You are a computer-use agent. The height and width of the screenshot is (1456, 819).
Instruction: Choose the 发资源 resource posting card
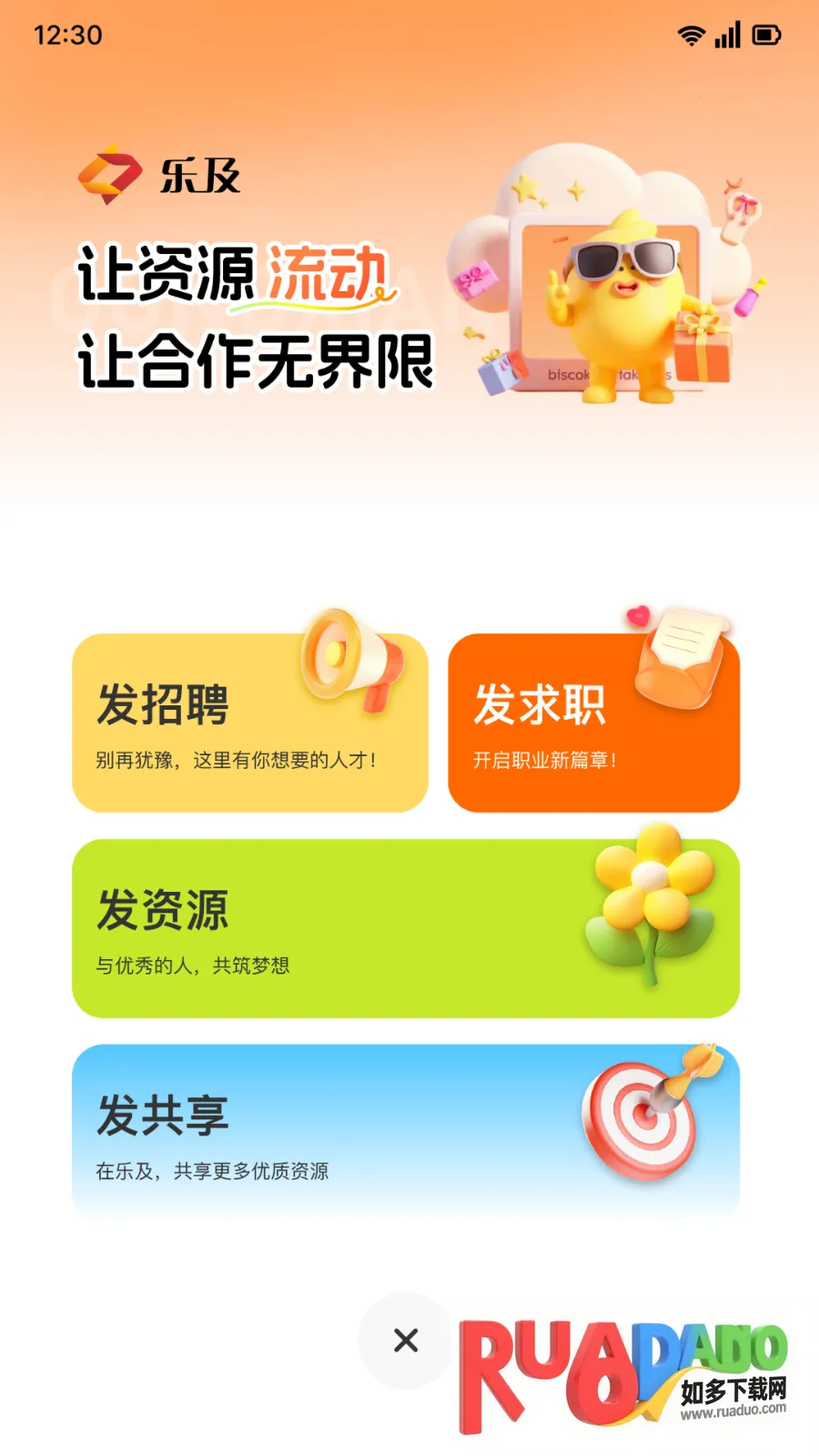pos(405,928)
